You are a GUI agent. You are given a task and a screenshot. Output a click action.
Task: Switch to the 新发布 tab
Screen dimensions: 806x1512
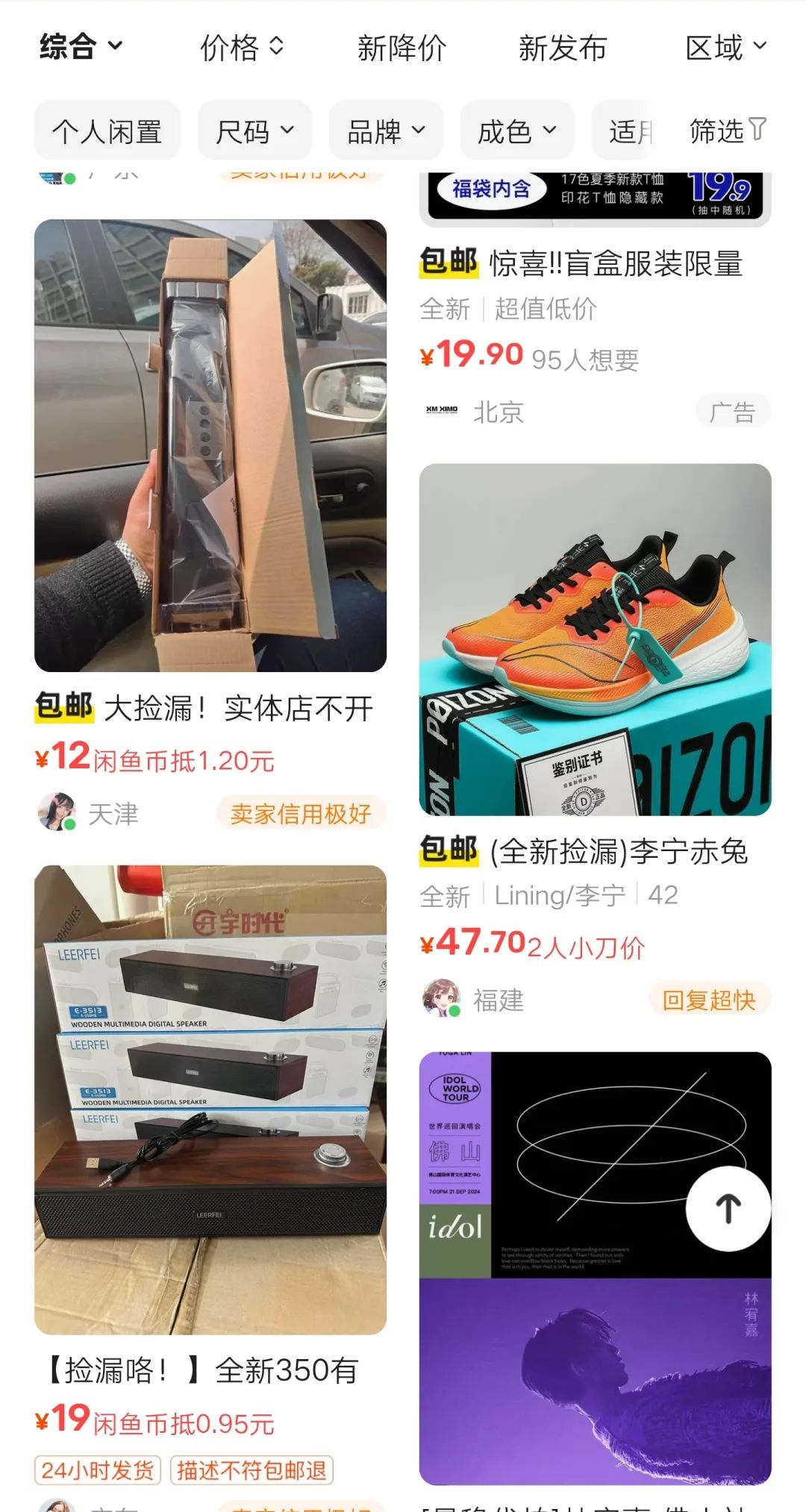point(563,48)
